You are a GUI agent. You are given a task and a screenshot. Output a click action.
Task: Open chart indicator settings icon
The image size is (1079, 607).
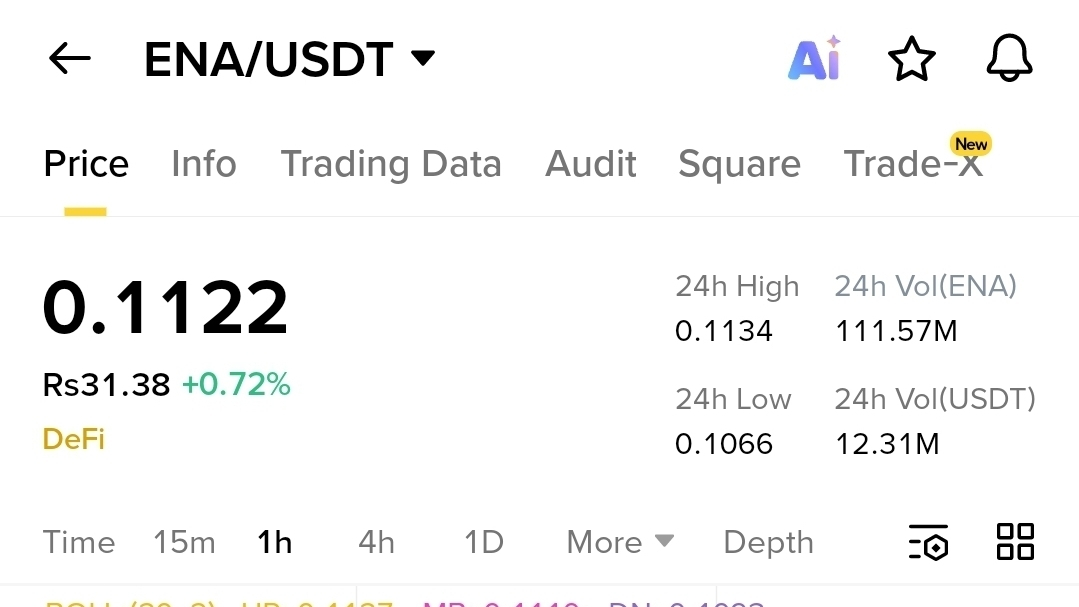tap(928, 542)
